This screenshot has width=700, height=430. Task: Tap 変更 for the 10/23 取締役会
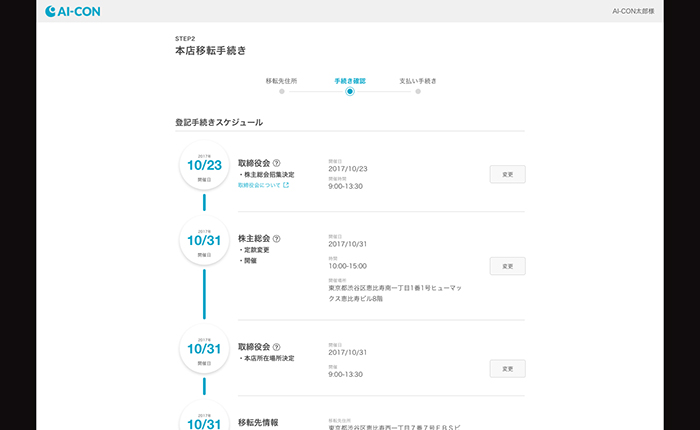pos(507,174)
